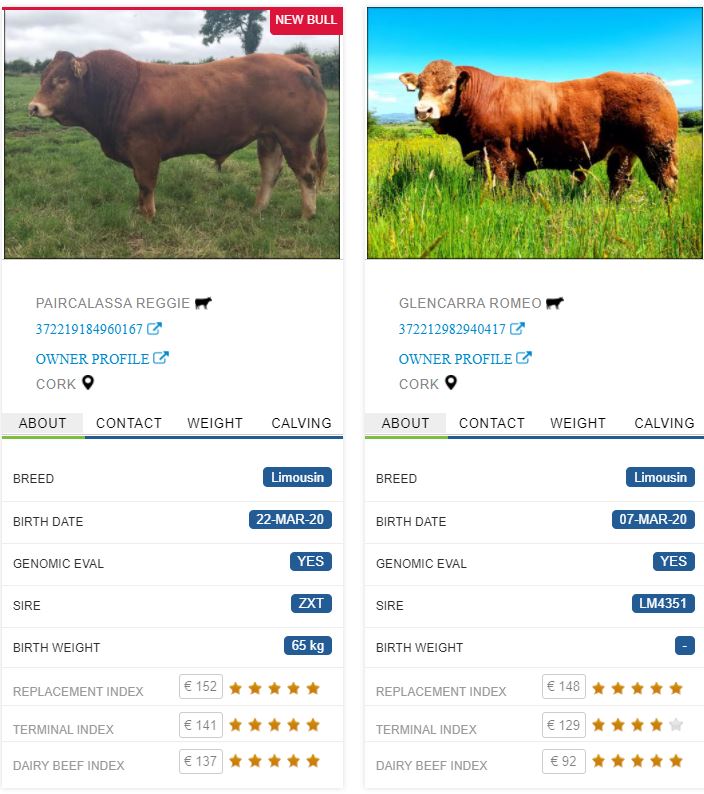View Paircalassa Reggie bull photo
704x794 pixels.
[x=172, y=134]
